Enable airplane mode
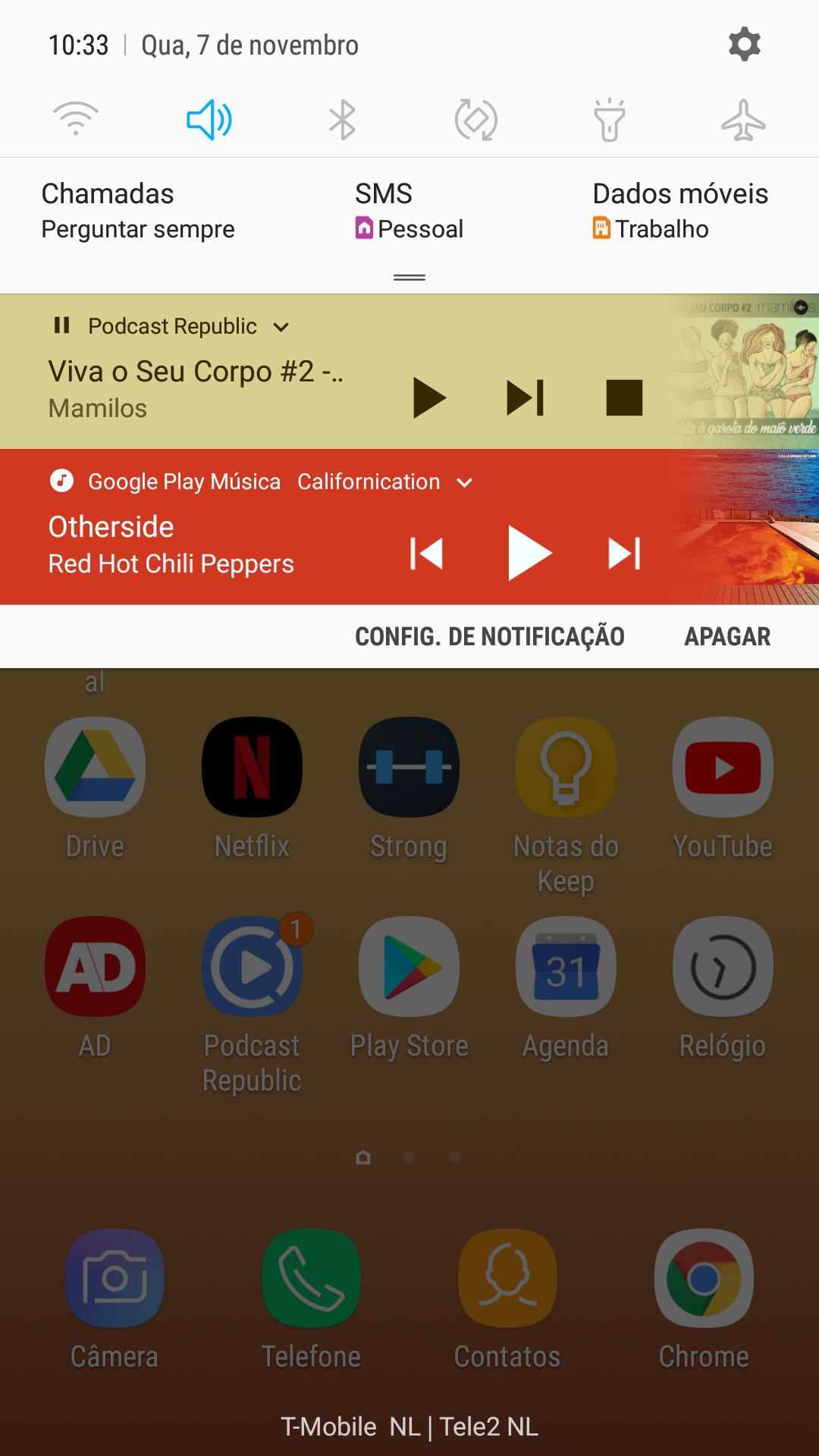The image size is (819, 1456). (743, 120)
